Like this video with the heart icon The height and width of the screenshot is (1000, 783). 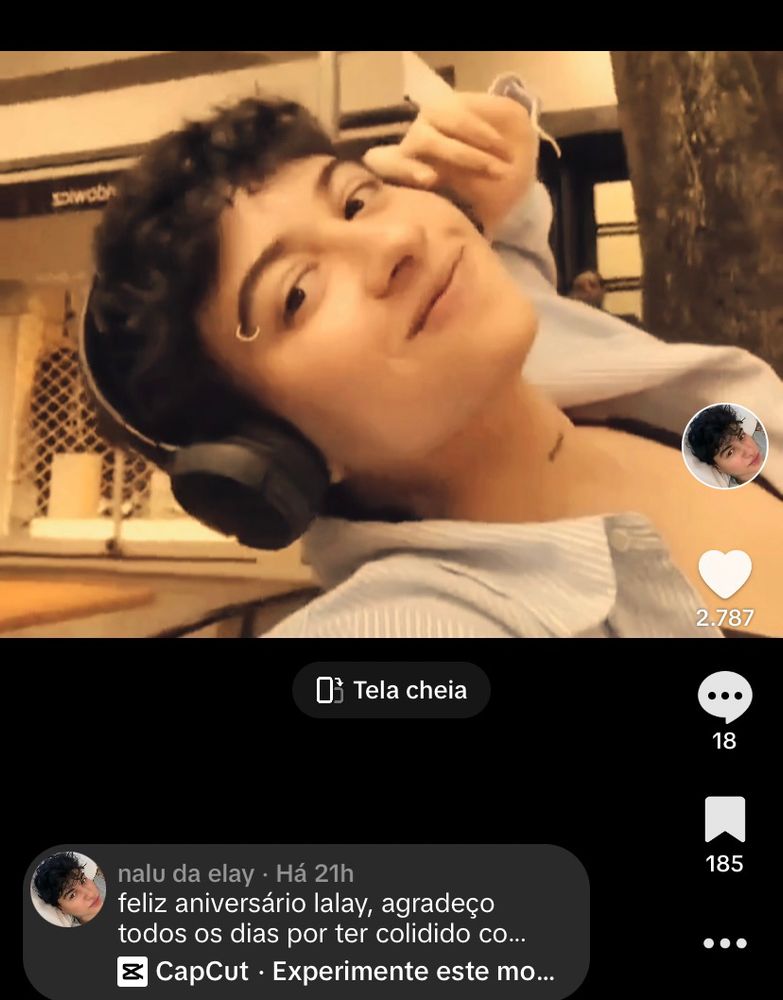pyautogui.click(x=724, y=574)
